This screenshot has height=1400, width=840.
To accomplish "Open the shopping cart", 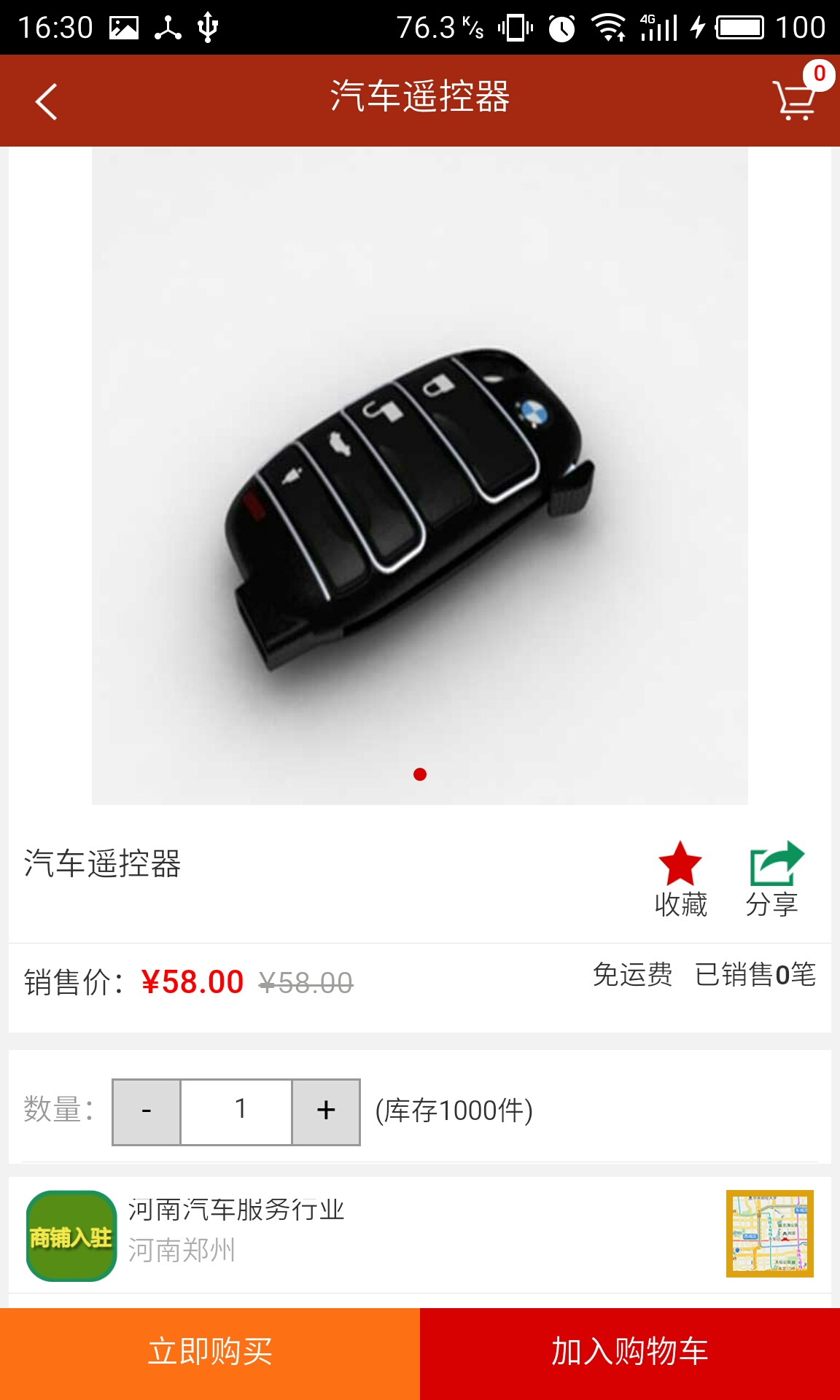I will tap(796, 100).
